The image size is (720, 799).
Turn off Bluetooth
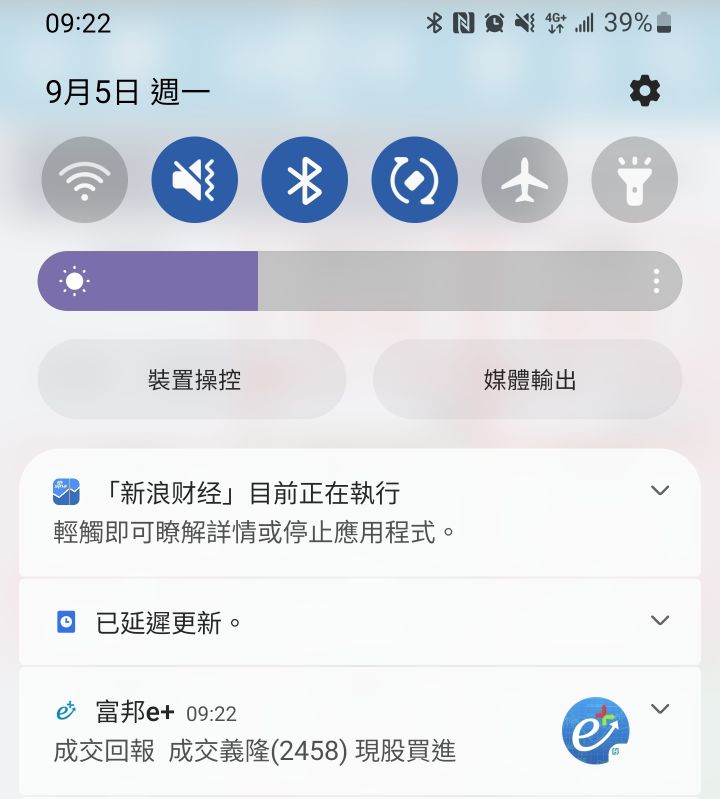[305, 180]
